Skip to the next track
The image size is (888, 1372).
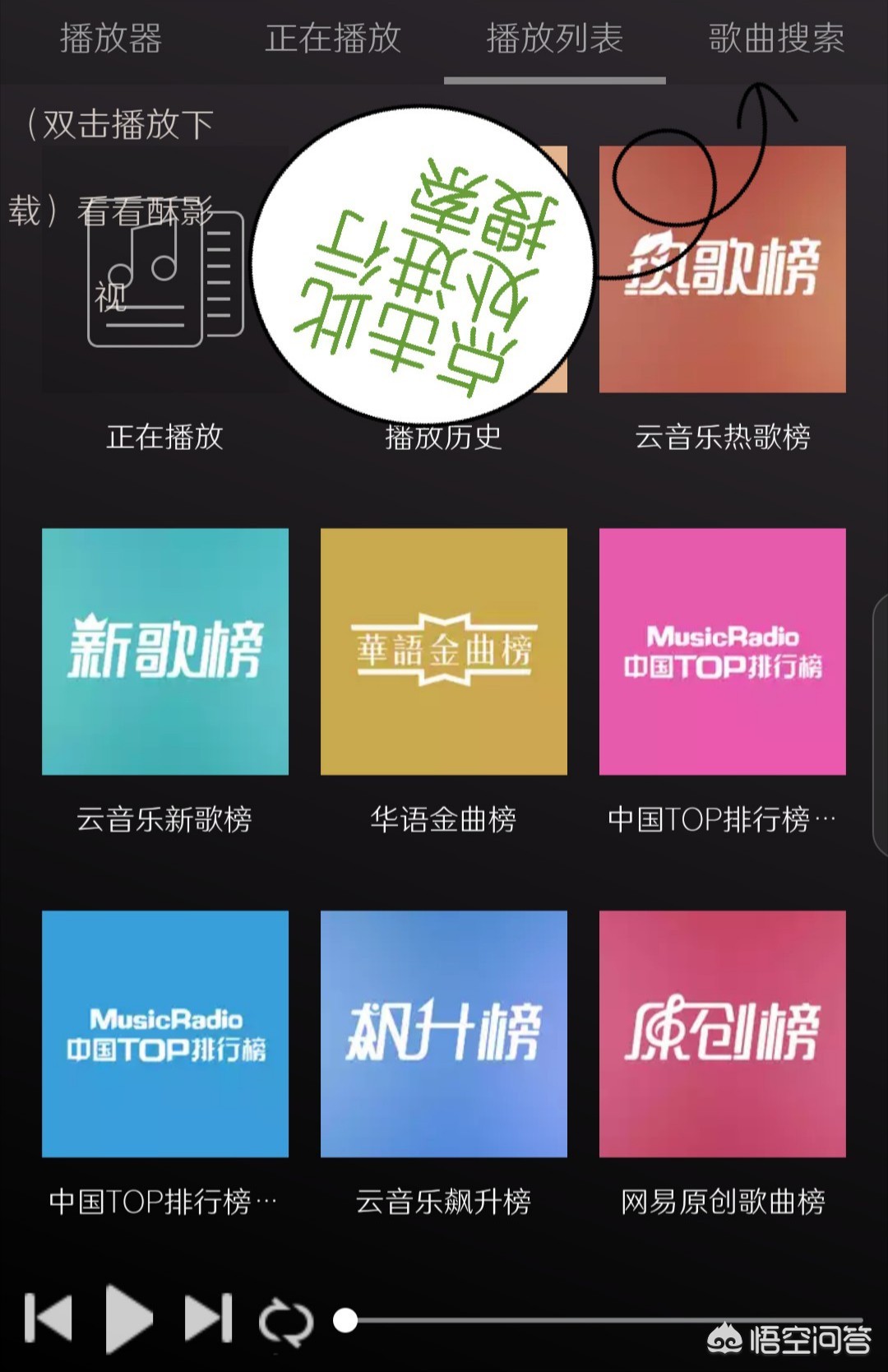tap(208, 1319)
